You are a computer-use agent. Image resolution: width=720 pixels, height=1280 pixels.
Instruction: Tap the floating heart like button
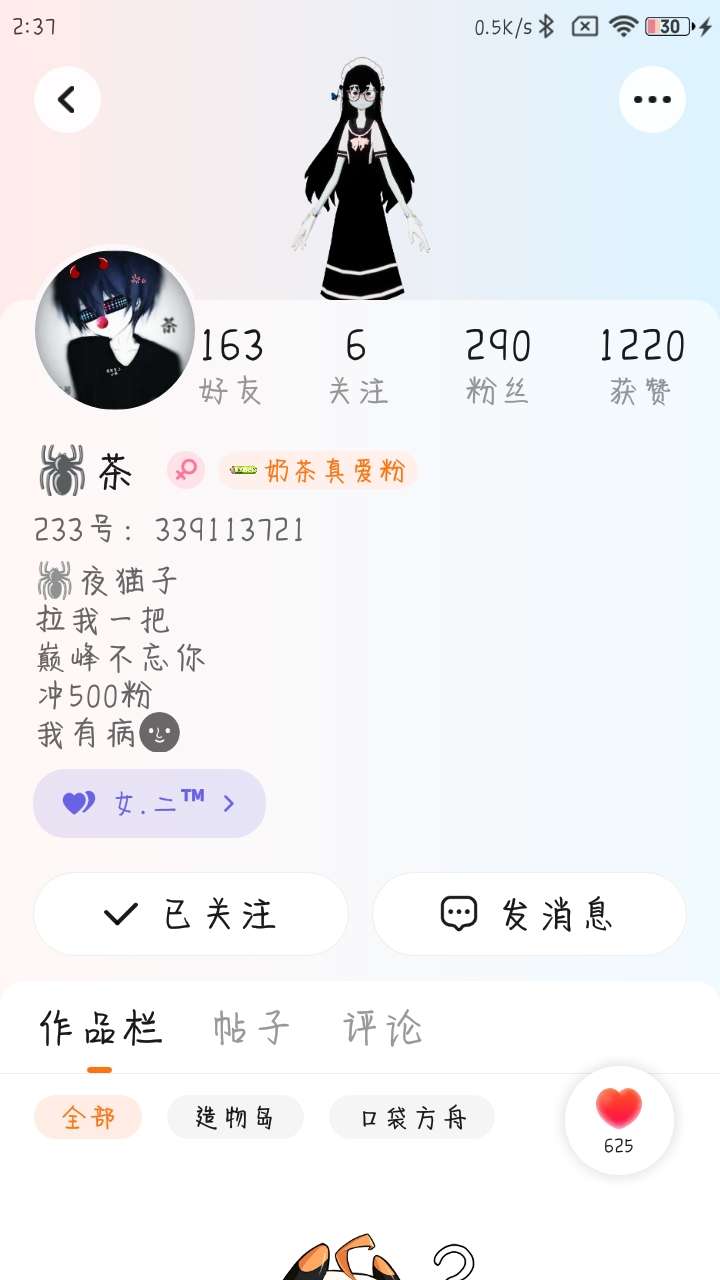(619, 1120)
